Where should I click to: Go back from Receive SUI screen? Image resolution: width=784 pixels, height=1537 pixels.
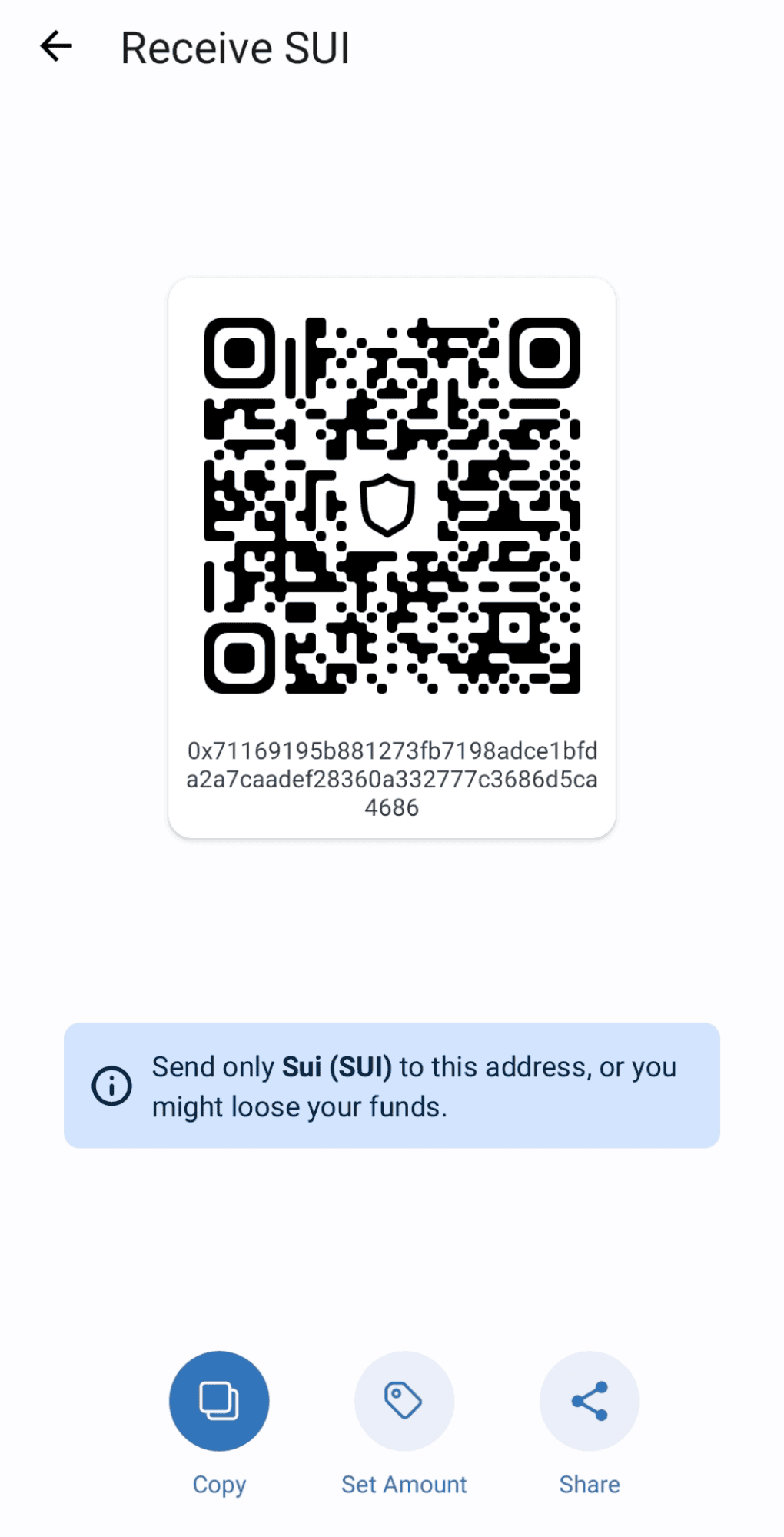click(x=56, y=47)
